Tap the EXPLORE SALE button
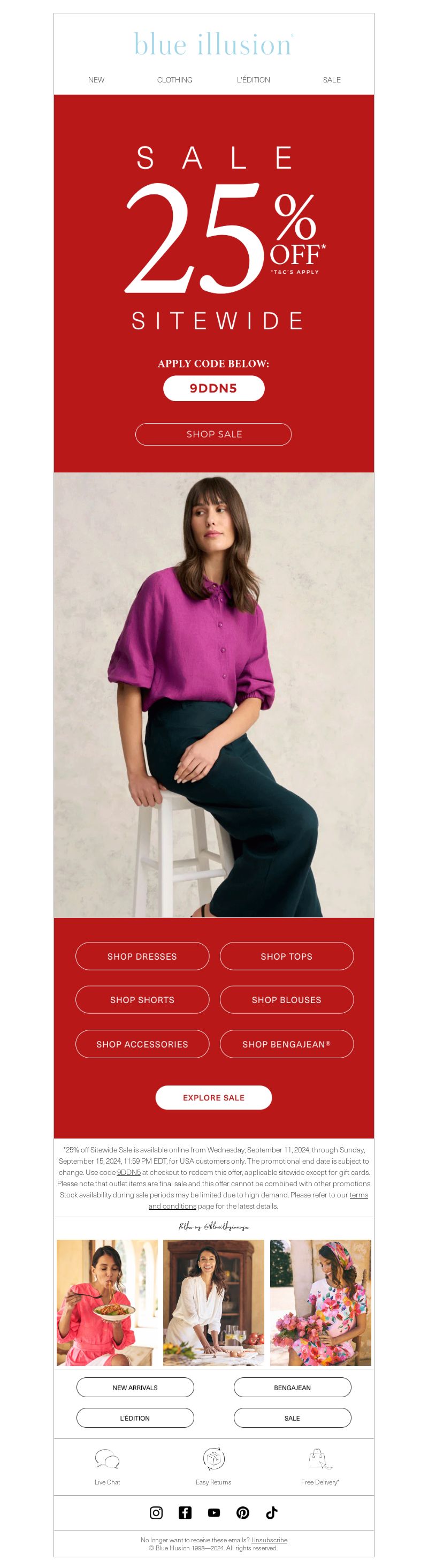The width and height of the screenshot is (428, 1568). (213, 1097)
